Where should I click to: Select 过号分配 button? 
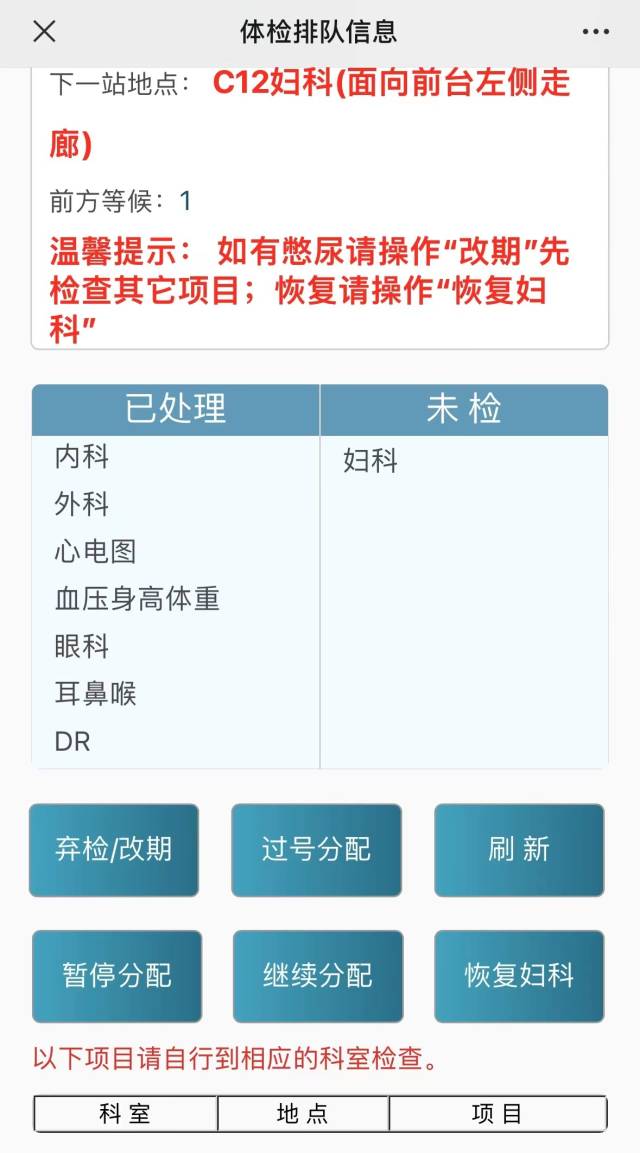coord(316,850)
